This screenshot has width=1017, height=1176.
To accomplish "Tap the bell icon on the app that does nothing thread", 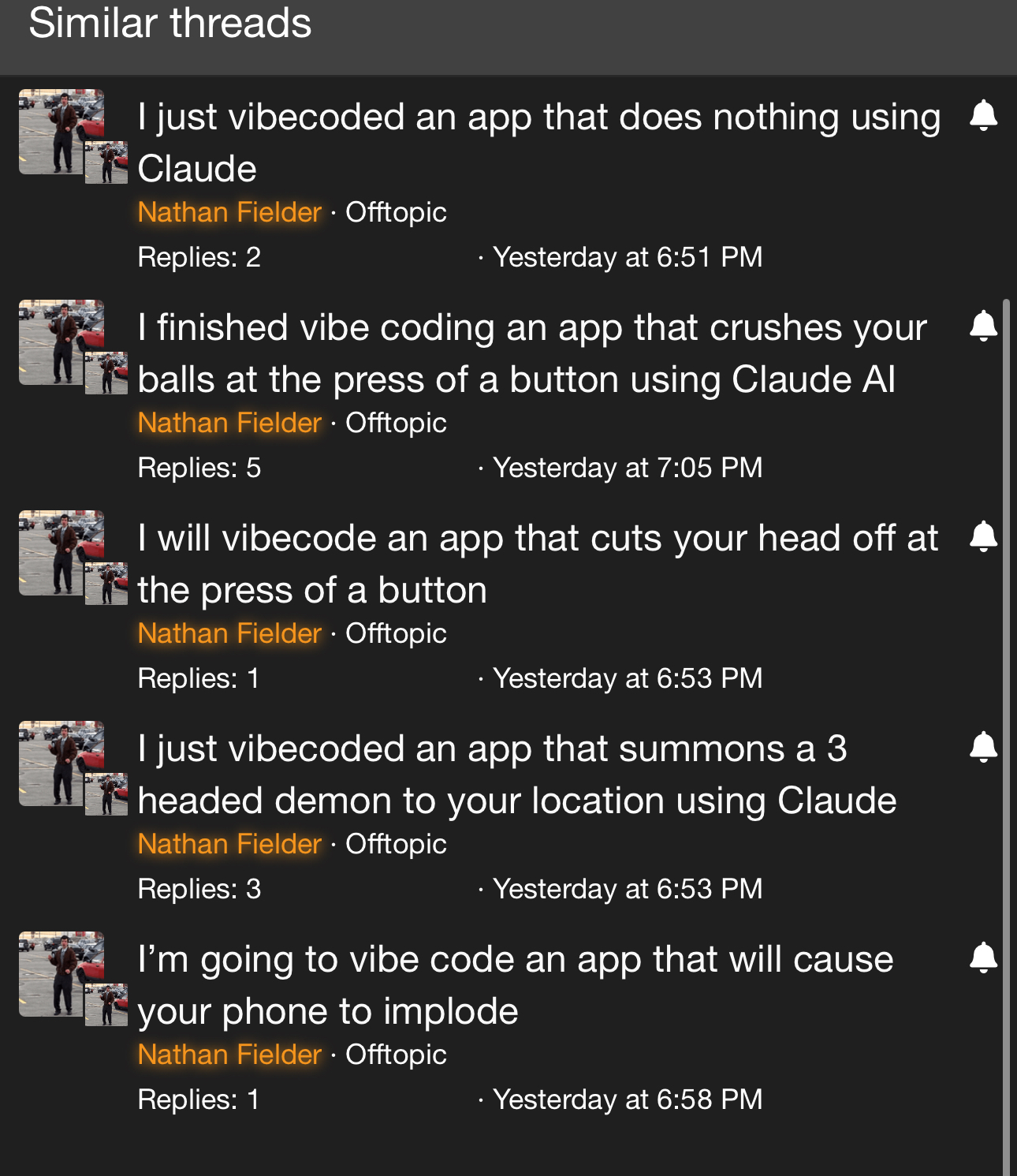I will 983,115.
